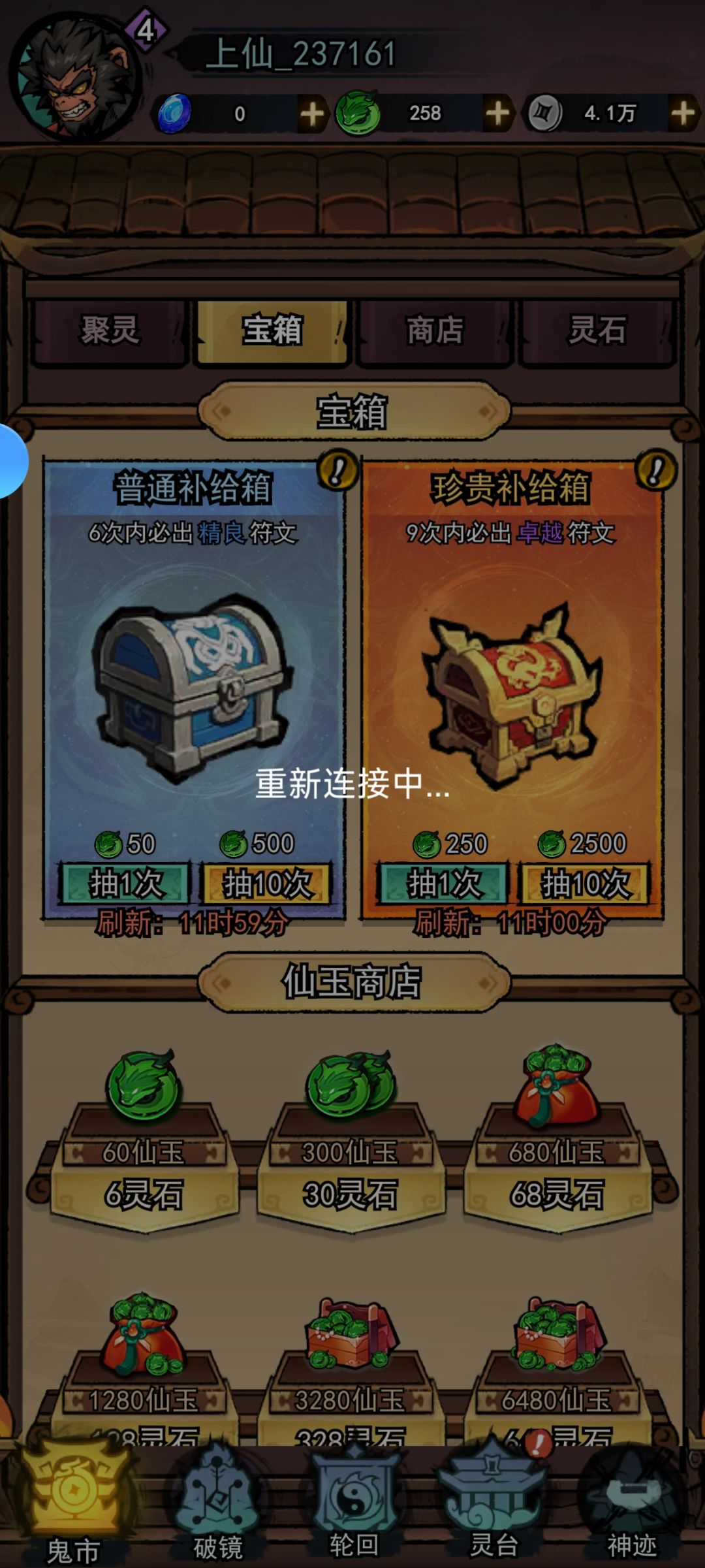Switch to the 灵石 tab
705x1568 pixels.
tap(597, 331)
